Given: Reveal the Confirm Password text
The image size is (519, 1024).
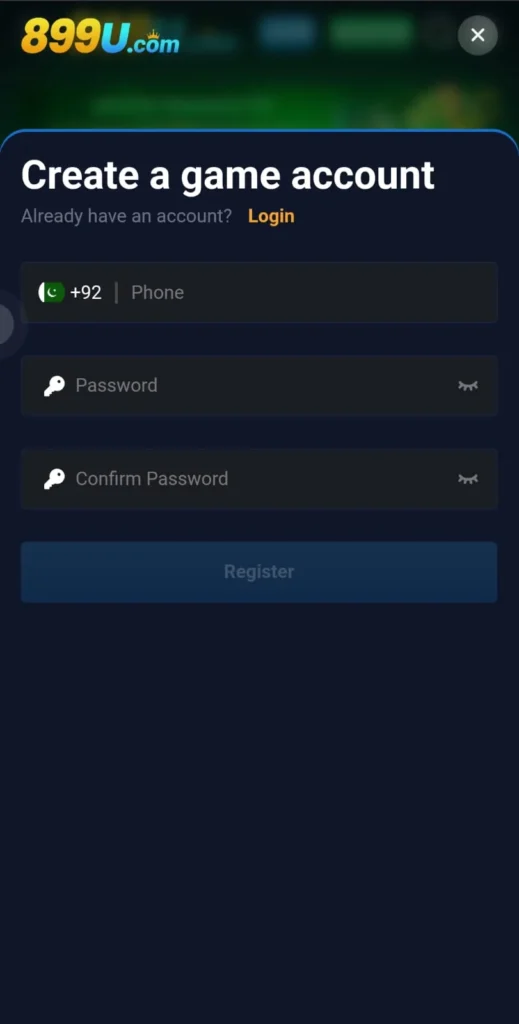Looking at the screenshot, I should click(467, 479).
